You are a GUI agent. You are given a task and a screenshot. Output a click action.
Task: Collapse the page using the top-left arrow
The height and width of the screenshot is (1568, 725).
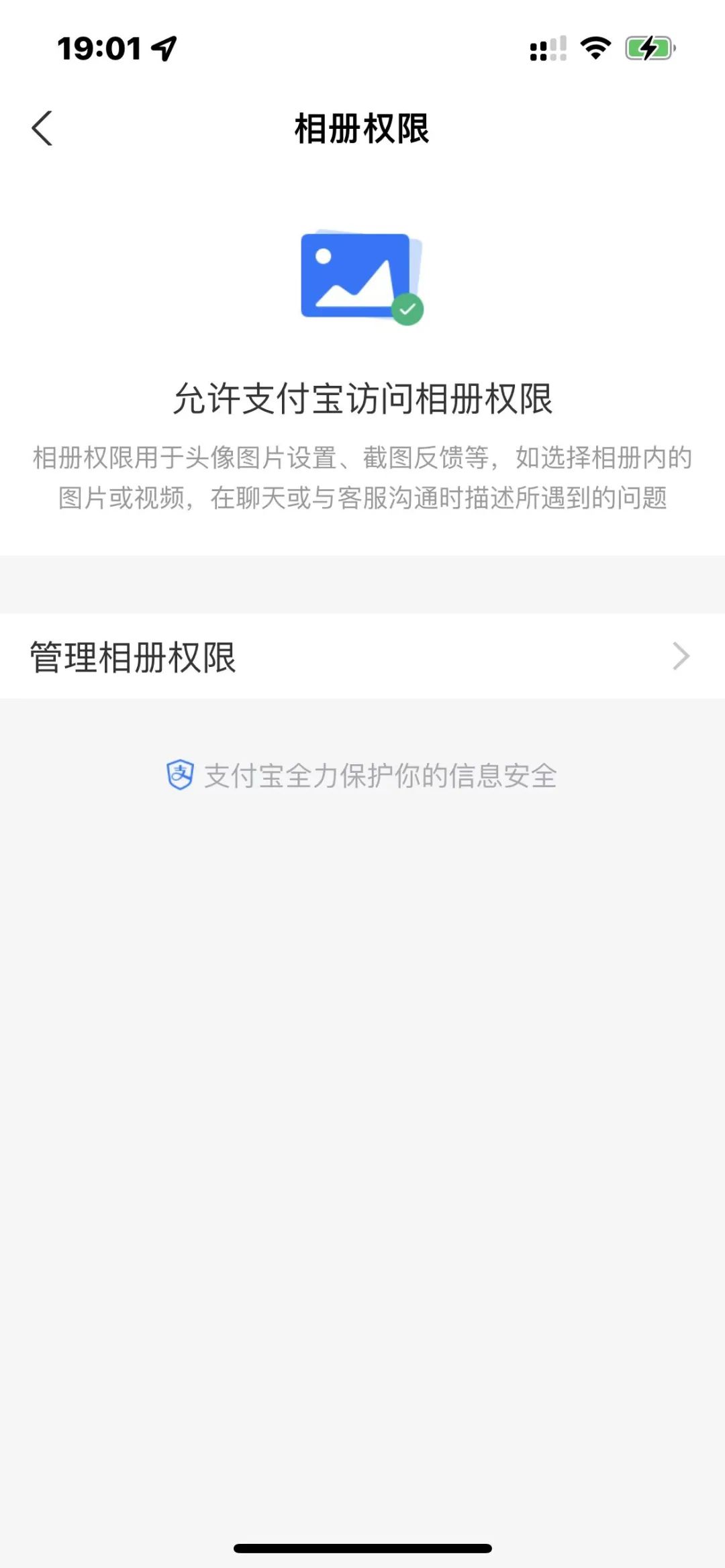[x=42, y=127]
